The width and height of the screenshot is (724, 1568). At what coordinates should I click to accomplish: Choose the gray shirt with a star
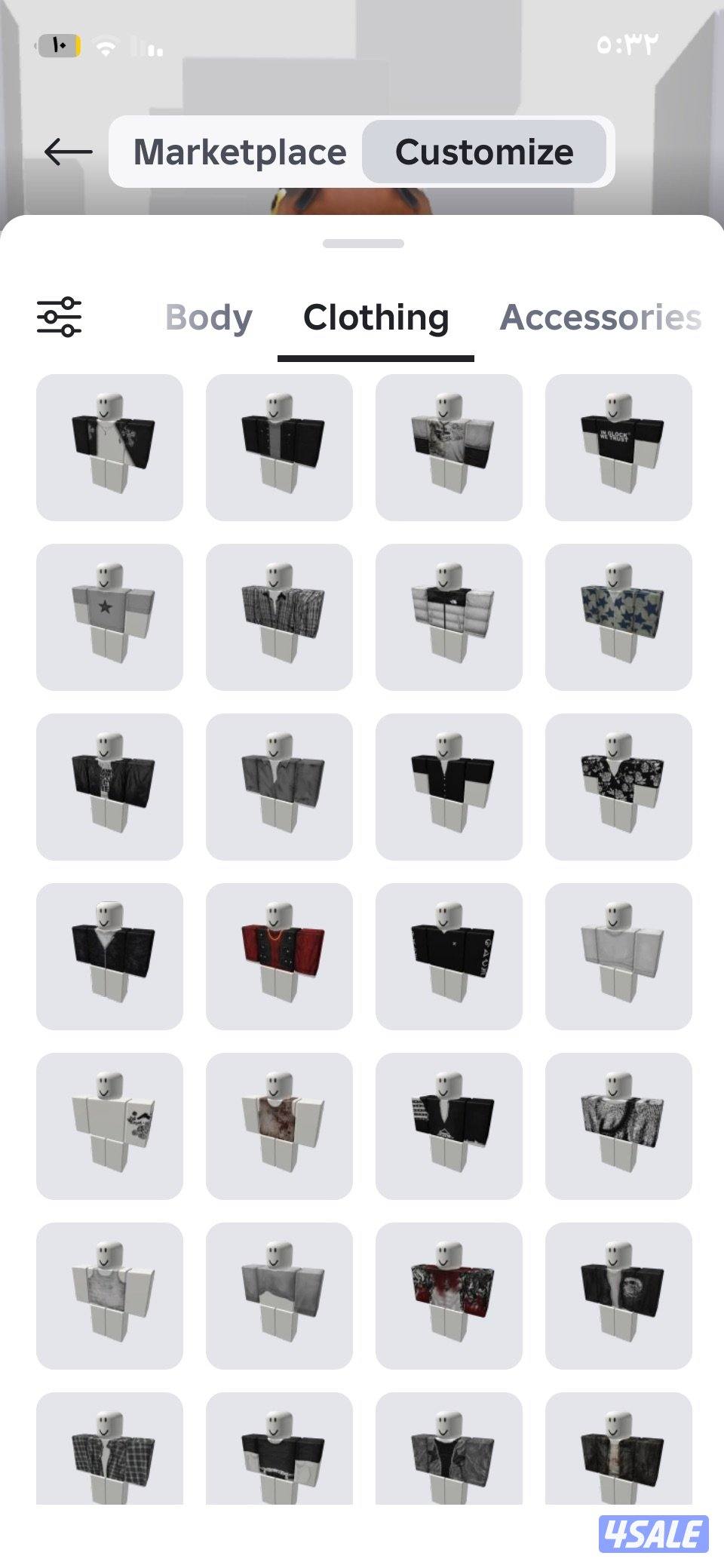[109, 617]
